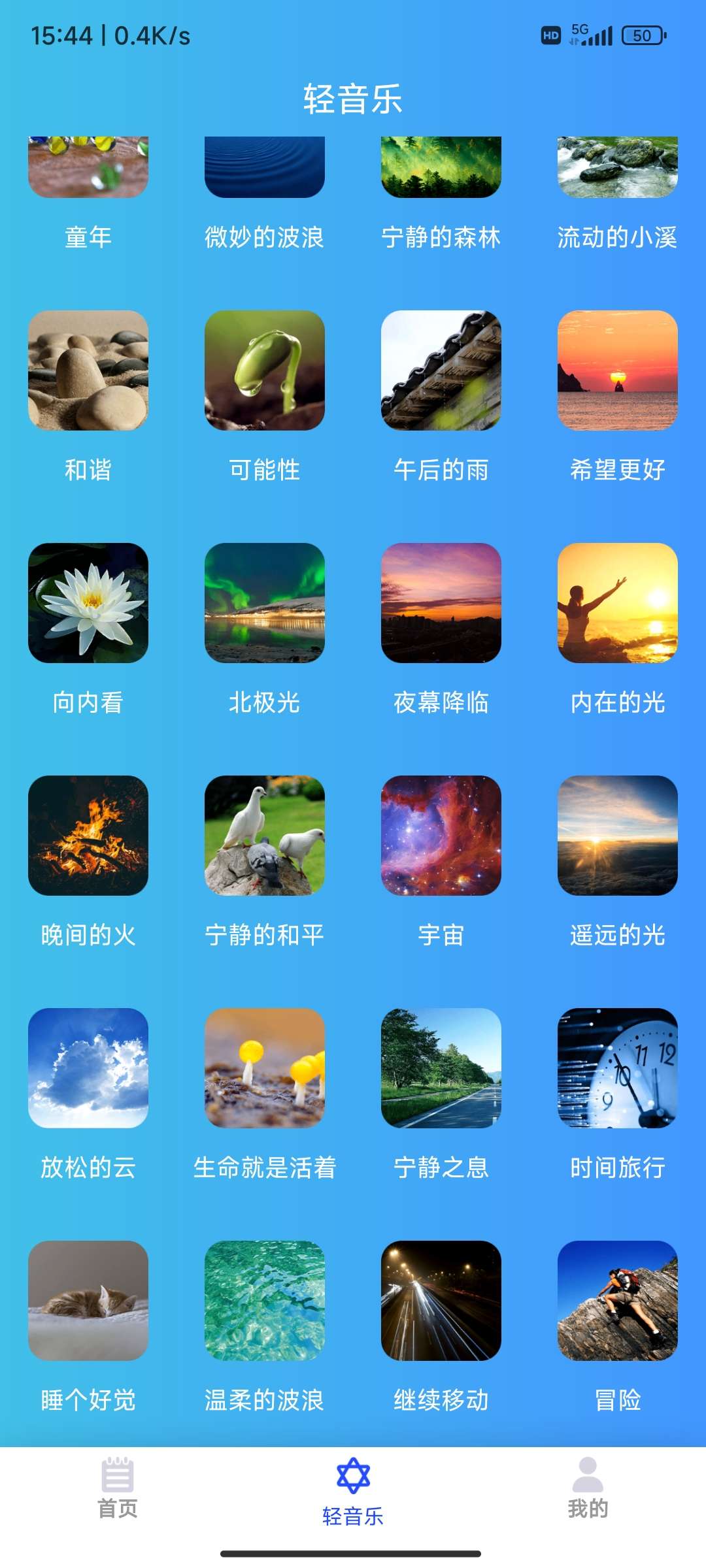Image resolution: width=706 pixels, height=1568 pixels.
Task: Play the 放松的云 track
Action: click(88, 1068)
